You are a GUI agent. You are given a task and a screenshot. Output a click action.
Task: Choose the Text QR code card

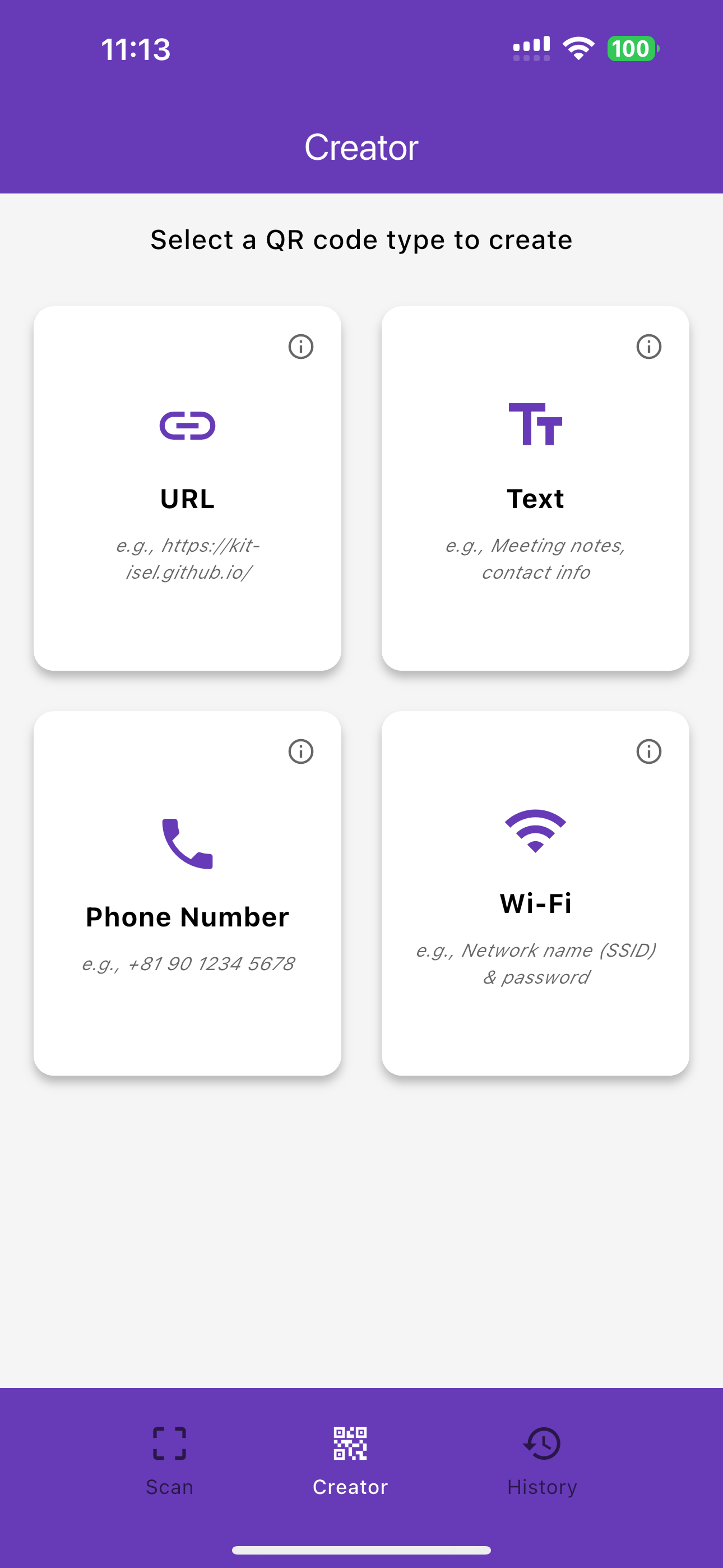click(x=535, y=488)
